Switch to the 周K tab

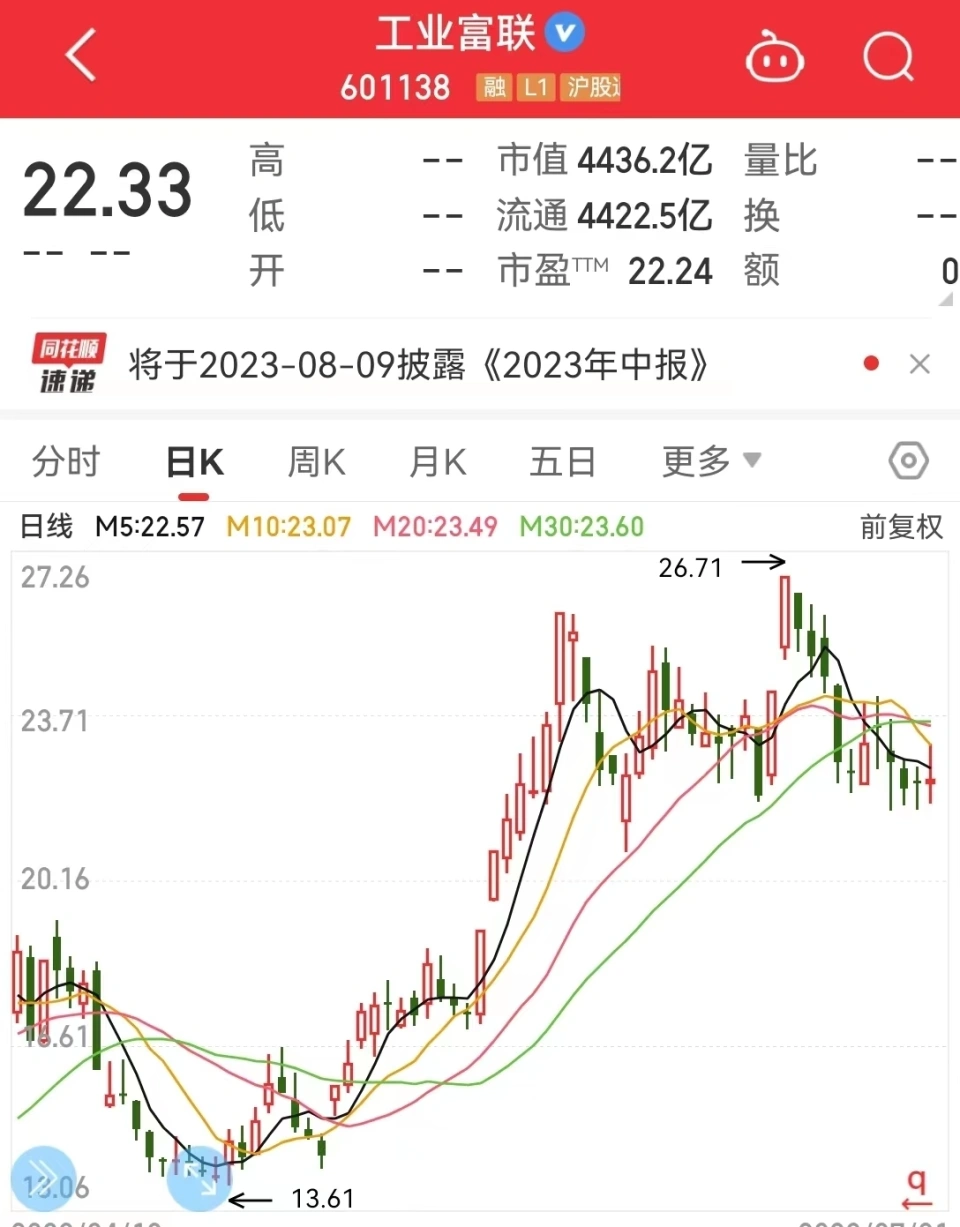point(316,462)
